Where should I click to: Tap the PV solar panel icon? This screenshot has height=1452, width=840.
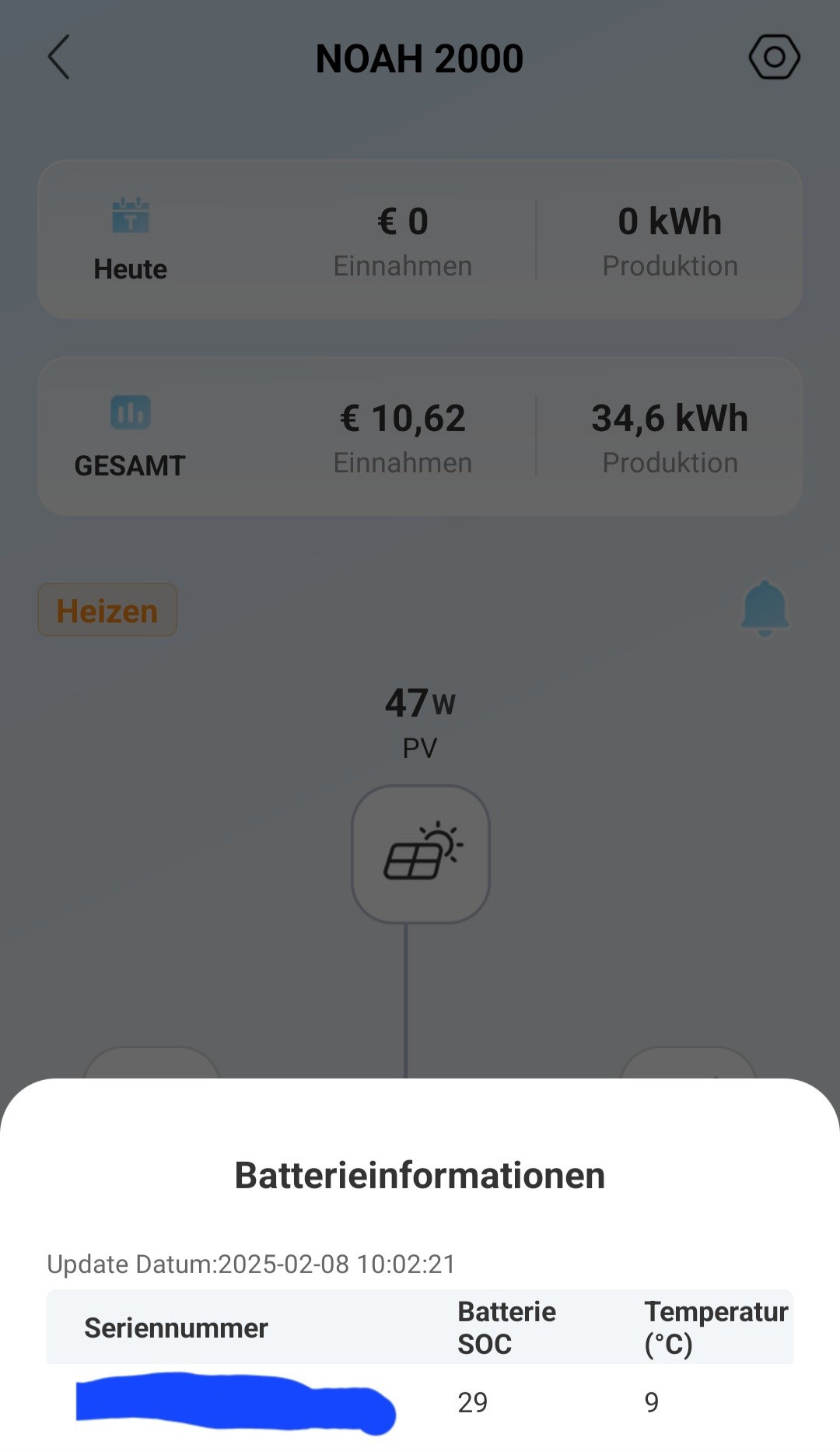(x=421, y=854)
